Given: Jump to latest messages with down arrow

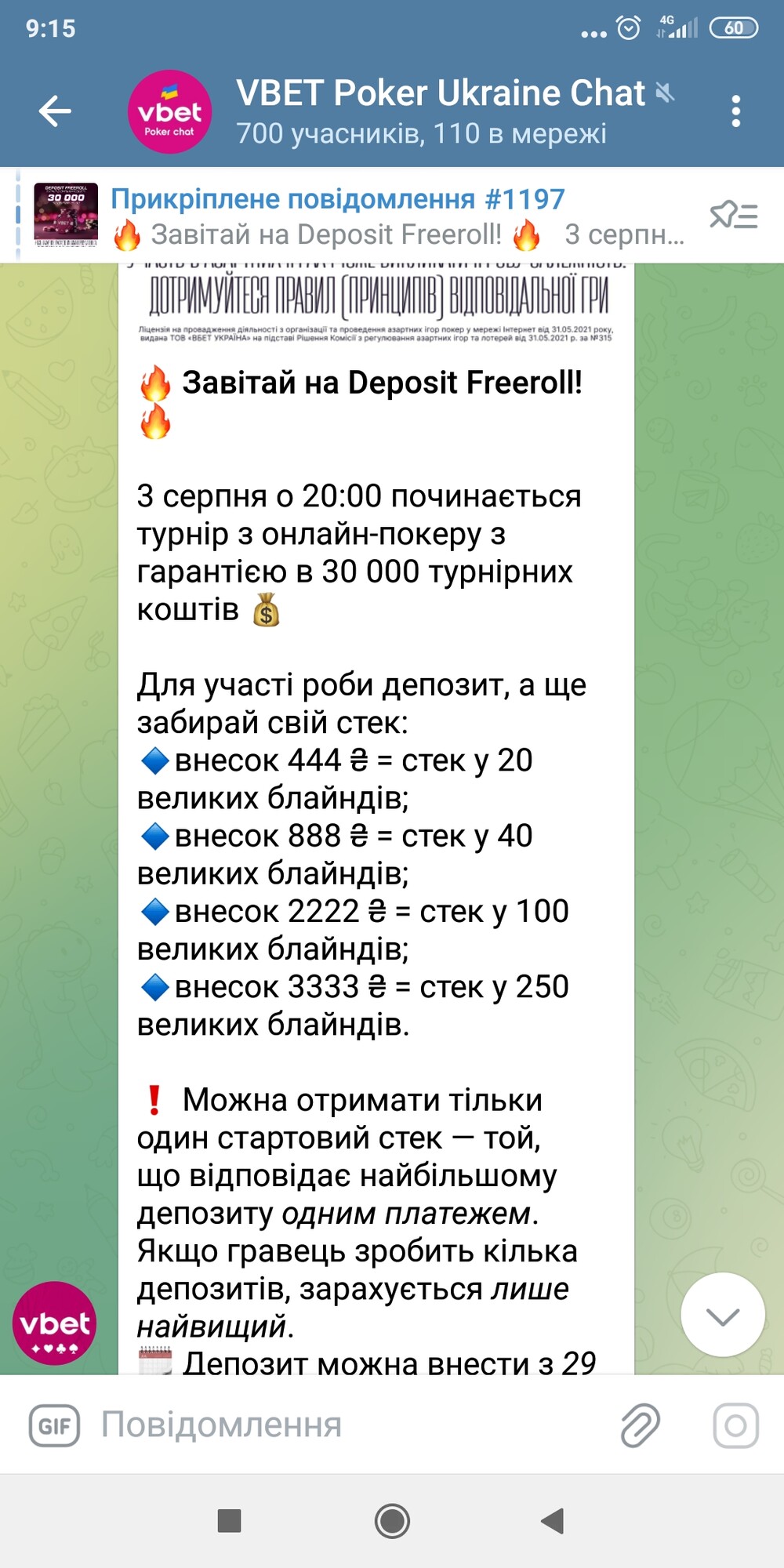Looking at the screenshot, I should click(x=722, y=1316).
